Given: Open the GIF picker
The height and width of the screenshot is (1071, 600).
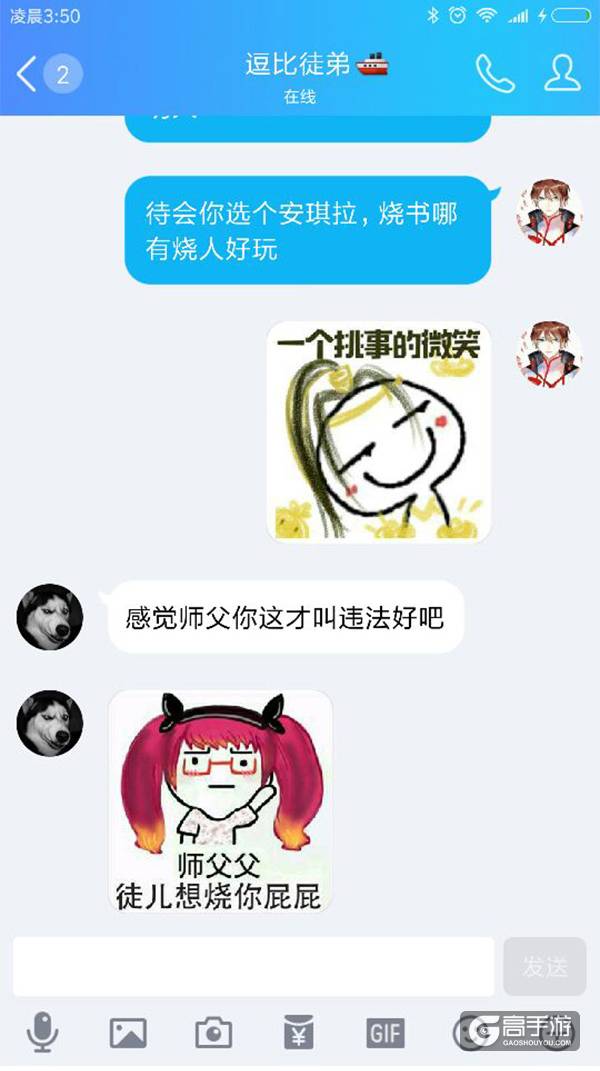Looking at the screenshot, I should point(385,1032).
